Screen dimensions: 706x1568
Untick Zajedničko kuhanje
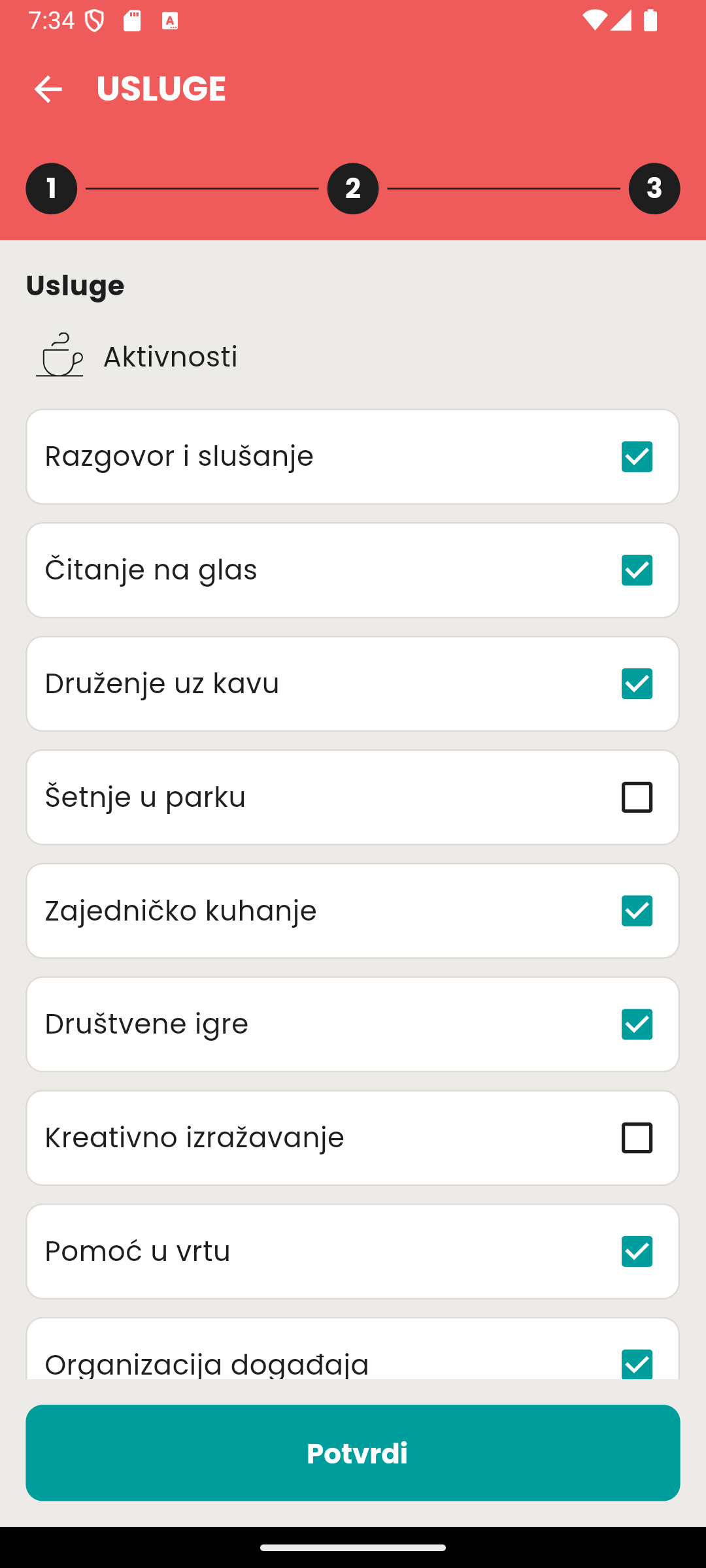[637, 911]
